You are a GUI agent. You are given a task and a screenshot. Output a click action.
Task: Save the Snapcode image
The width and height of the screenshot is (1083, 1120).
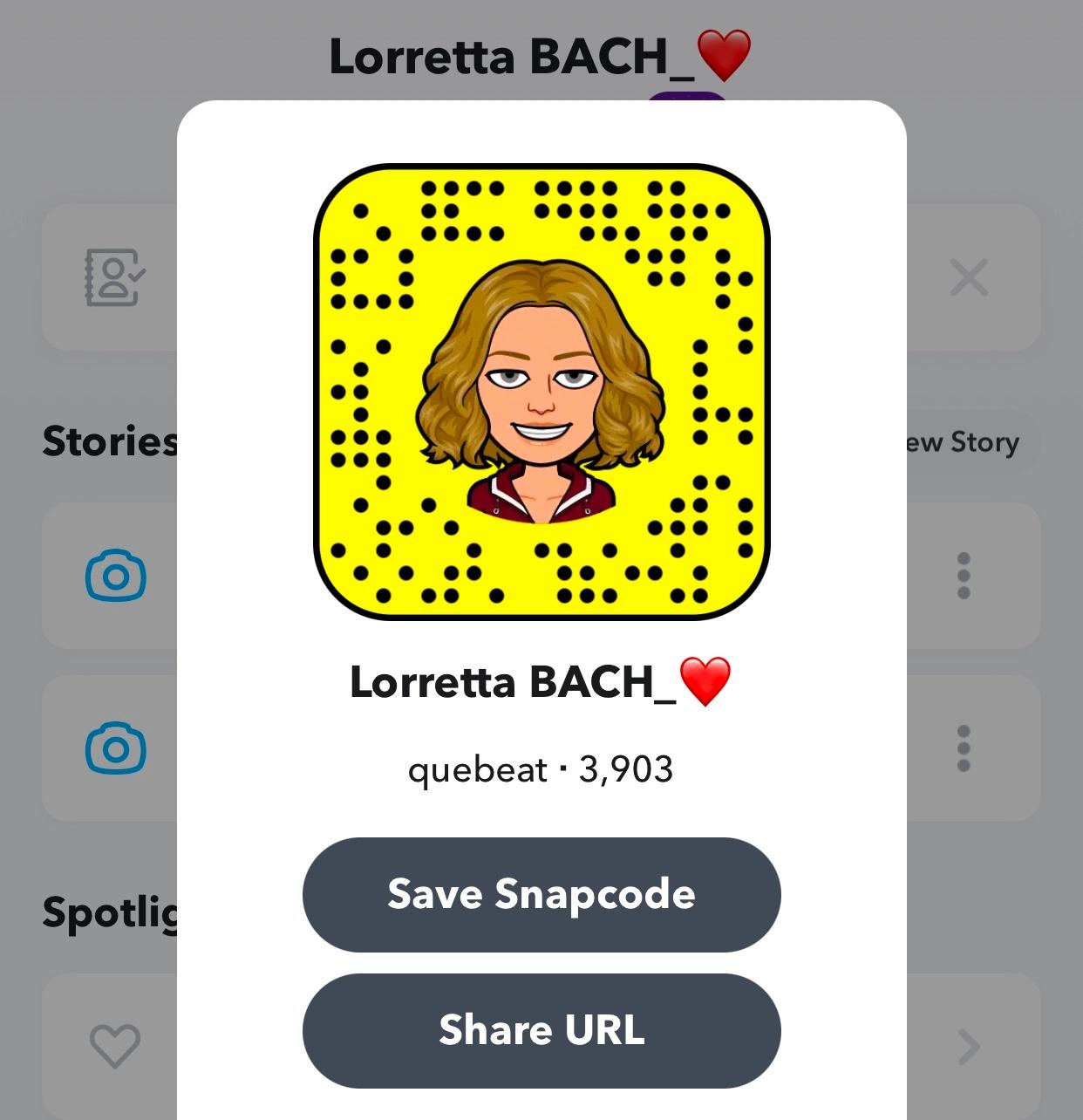tap(541, 894)
